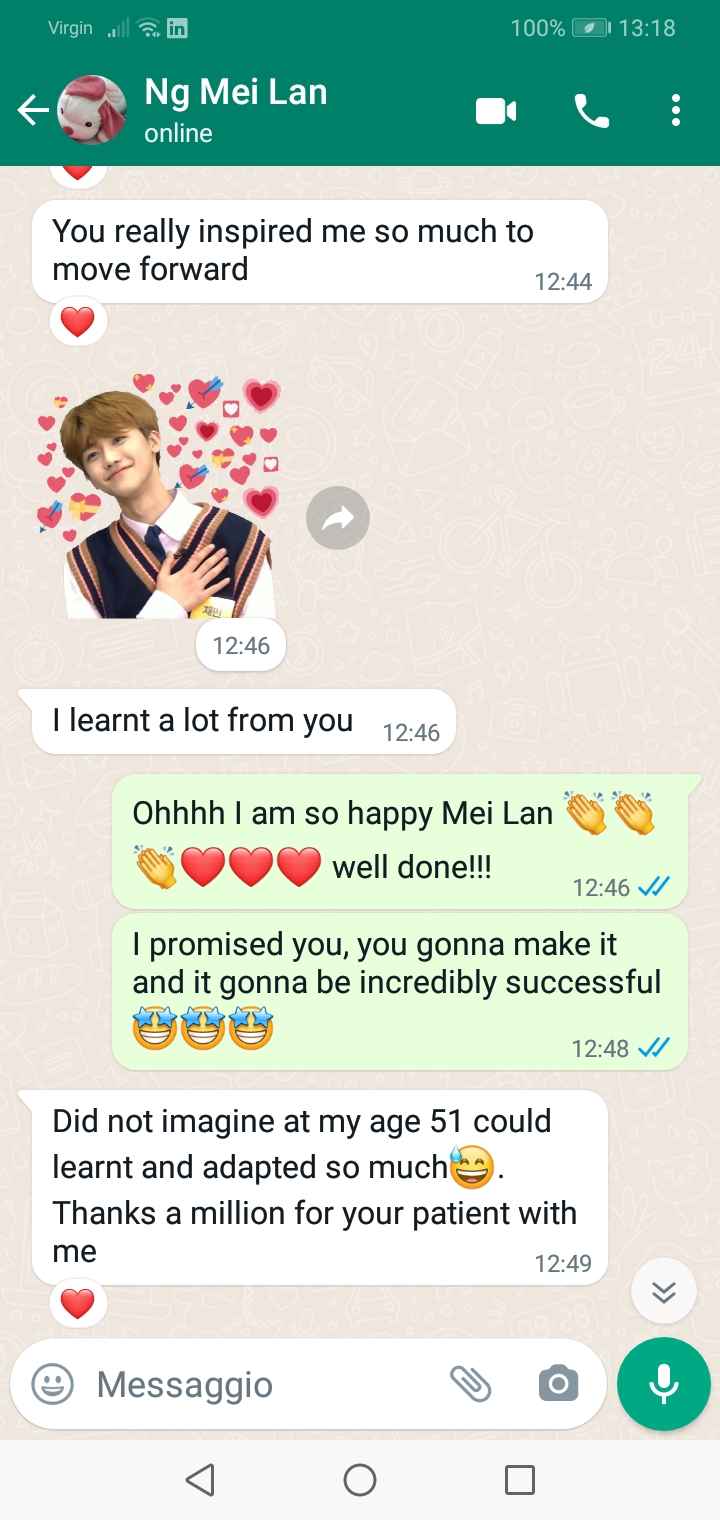This screenshot has height=1520, width=720.
Task: Attach a file with the paperclip
Action: 470,1385
